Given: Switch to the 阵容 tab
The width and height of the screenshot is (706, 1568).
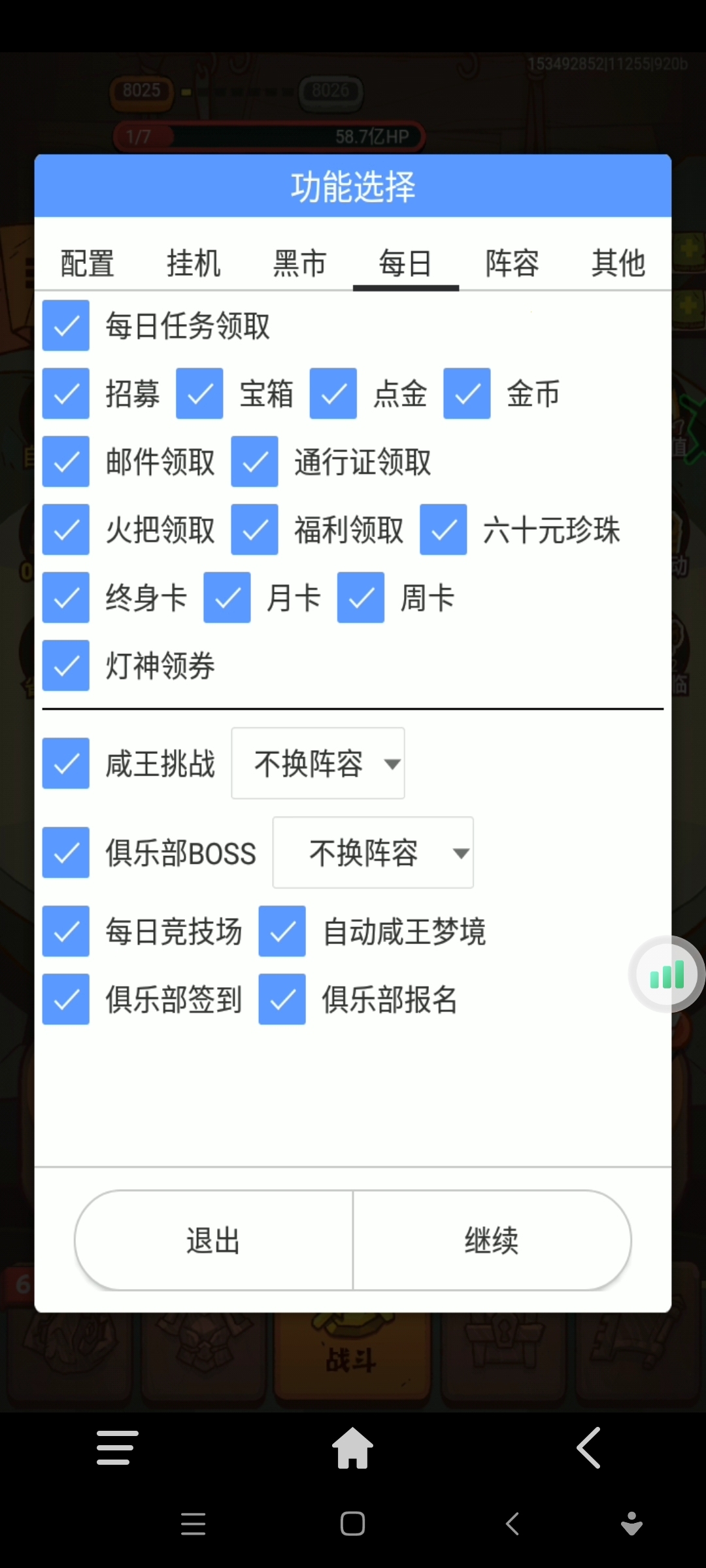Looking at the screenshot, I should [x=512, y=263].
